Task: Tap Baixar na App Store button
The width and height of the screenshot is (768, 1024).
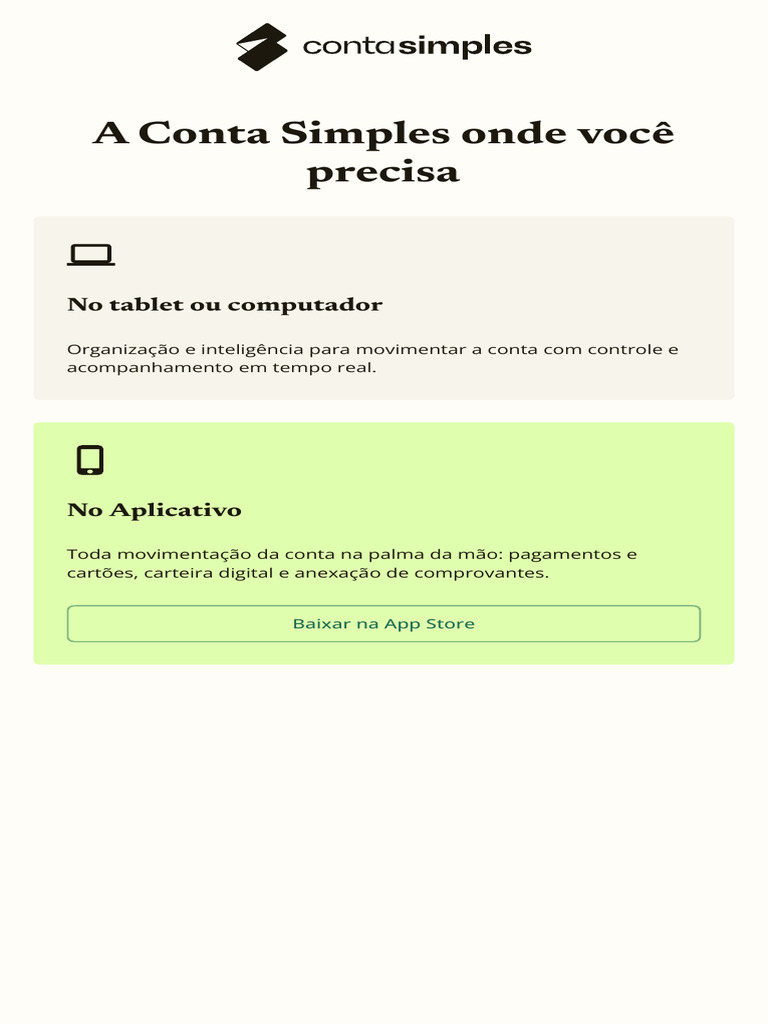Action: click(x=383, y=624)
